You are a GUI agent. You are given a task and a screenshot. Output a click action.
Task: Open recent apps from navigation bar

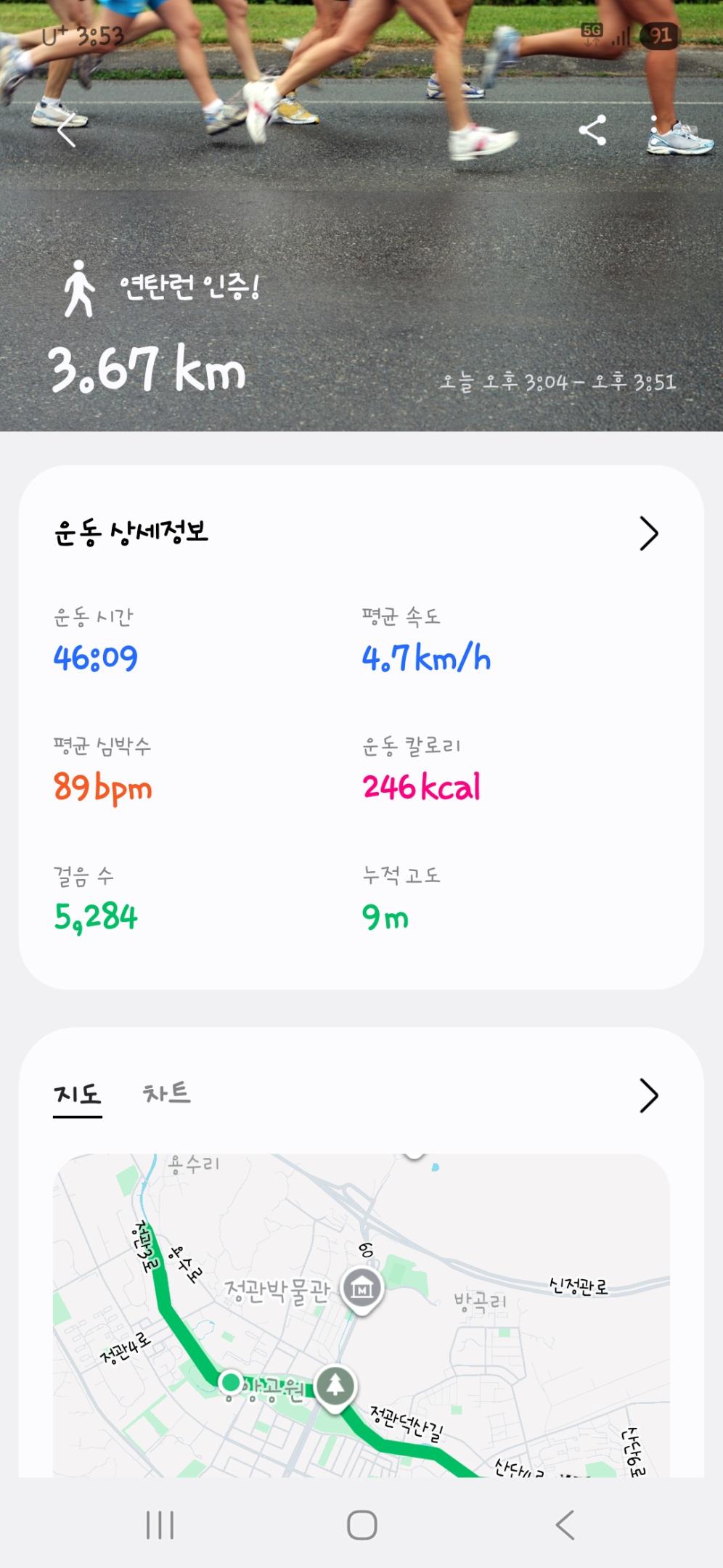(160, 1525)
